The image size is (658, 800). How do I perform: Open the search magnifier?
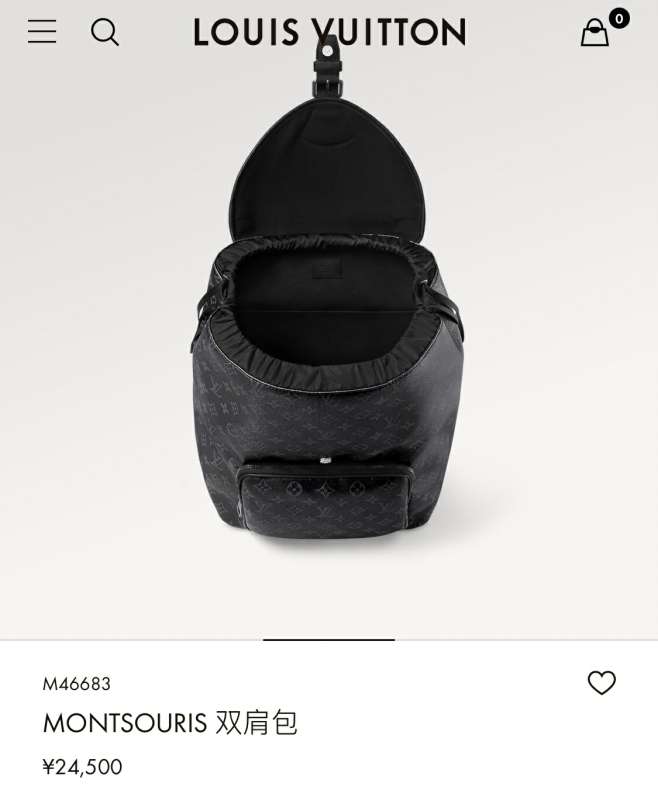105,33
